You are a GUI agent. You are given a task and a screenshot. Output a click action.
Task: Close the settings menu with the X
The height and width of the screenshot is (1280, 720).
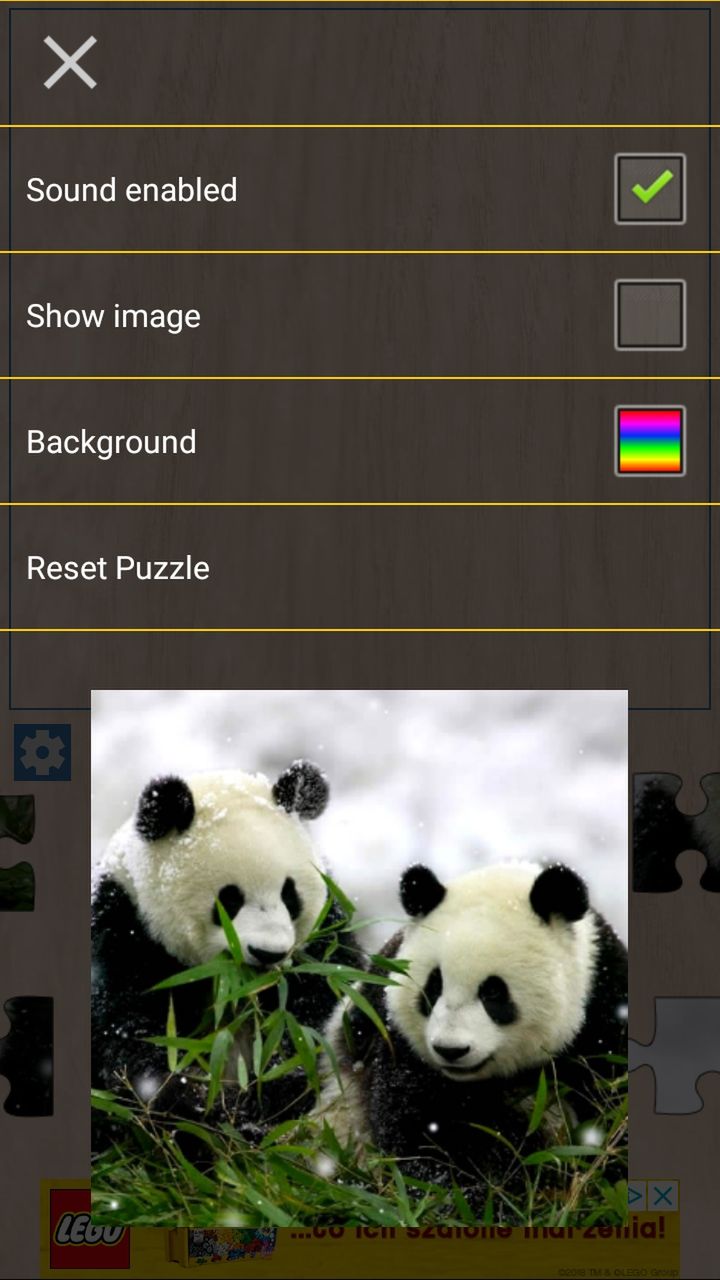[70, 62]
